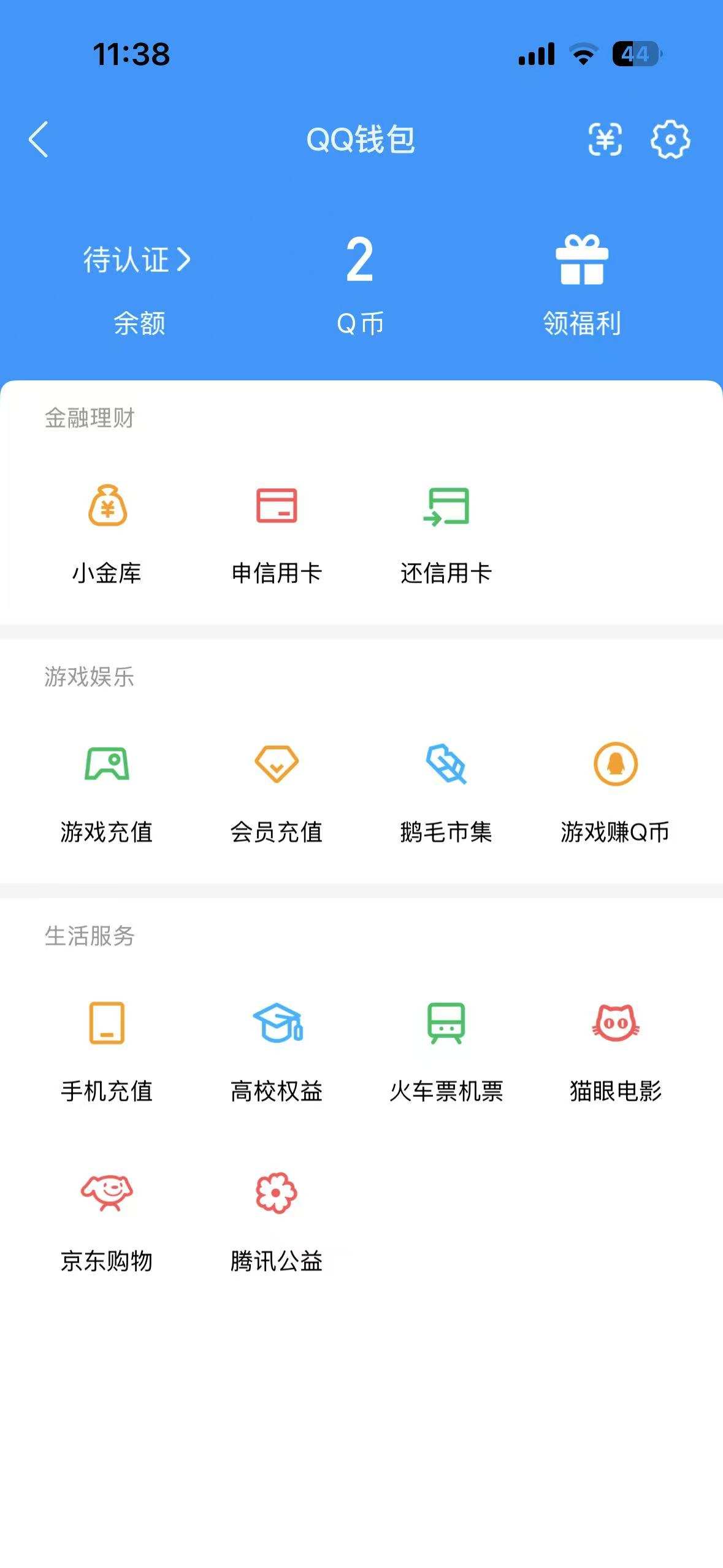
Task: Open 高校权益 campus benefits
Action: pos(278,1049)
